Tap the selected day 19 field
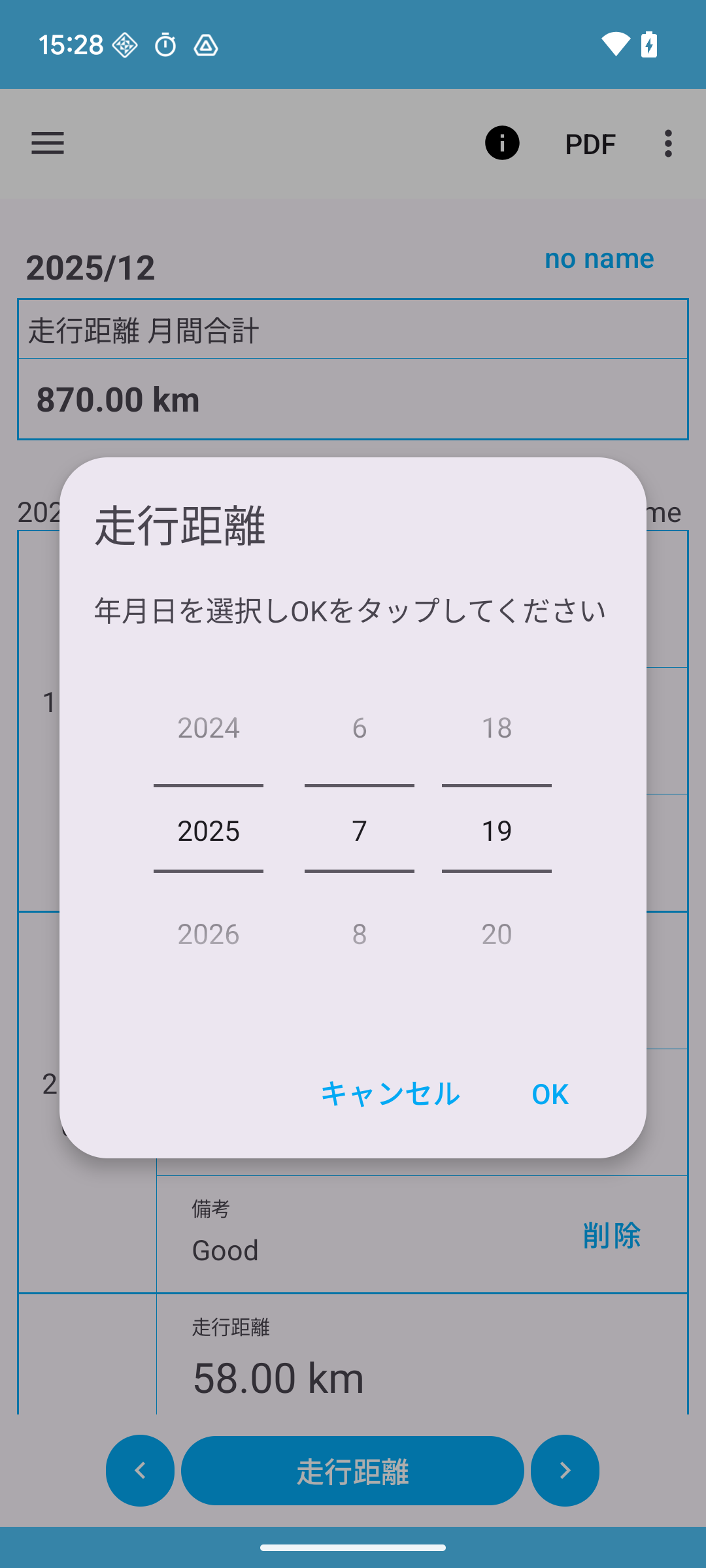The width and height of the screenshot is (706, 1568). (497, 831)
